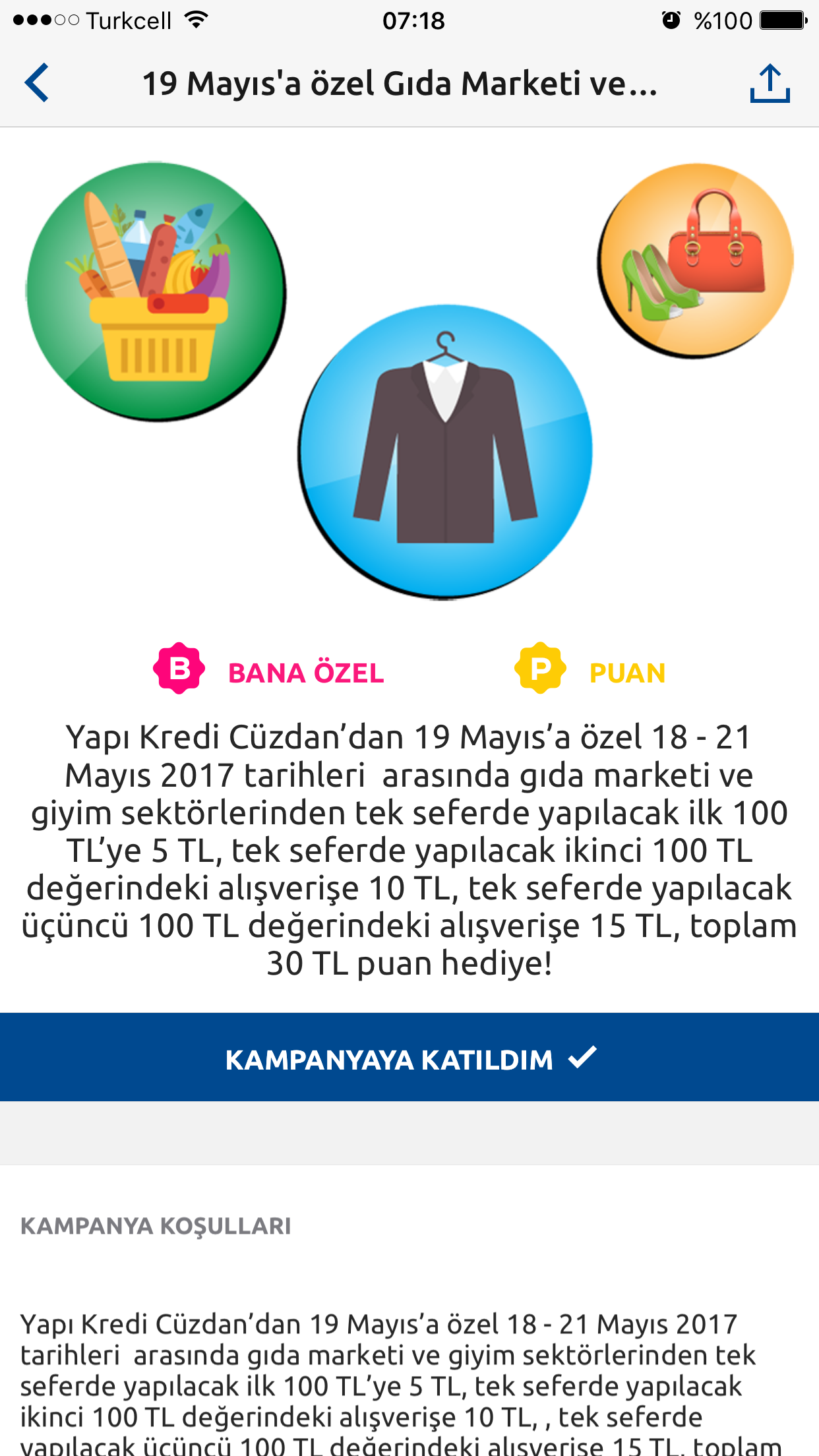Go back using the top-left arrow
Image resolution: width=819 pixels, height=1456 pixels.
point(37,83)
